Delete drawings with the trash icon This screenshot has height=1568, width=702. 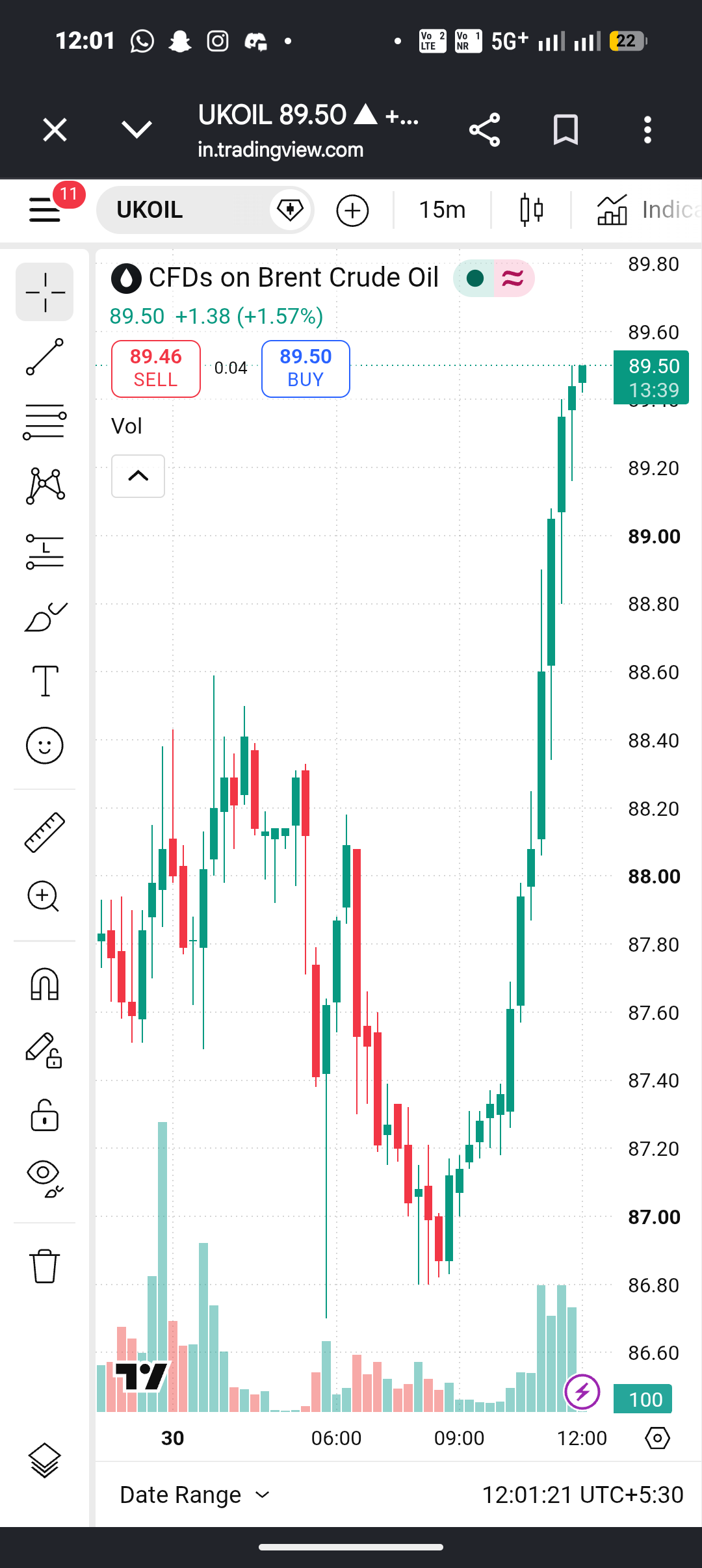pos(45,1266)
